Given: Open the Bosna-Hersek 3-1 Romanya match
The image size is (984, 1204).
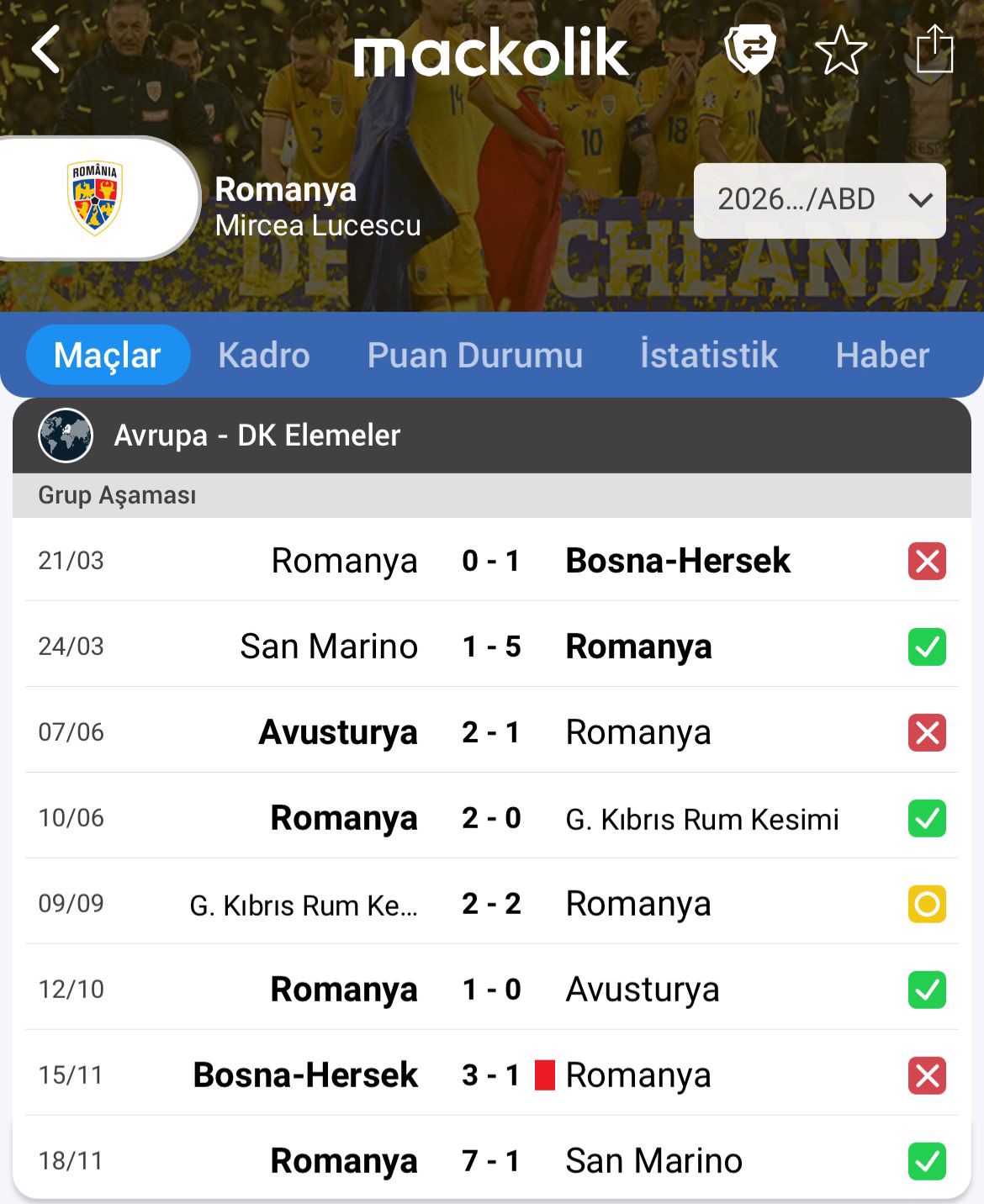Looking at the screenshot, I should [491, 1075].
